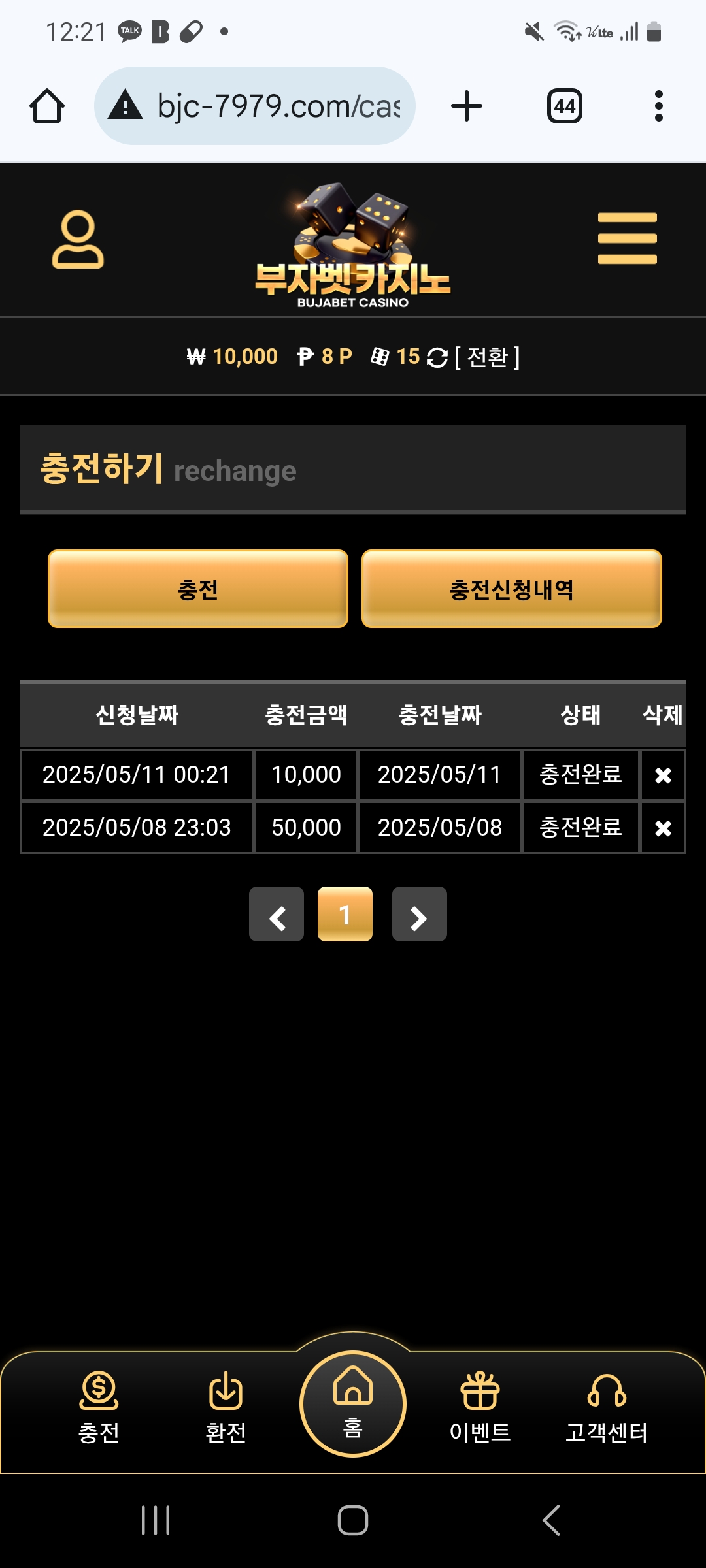Open 충전 in the bottom navigation

click(99, 1405)
